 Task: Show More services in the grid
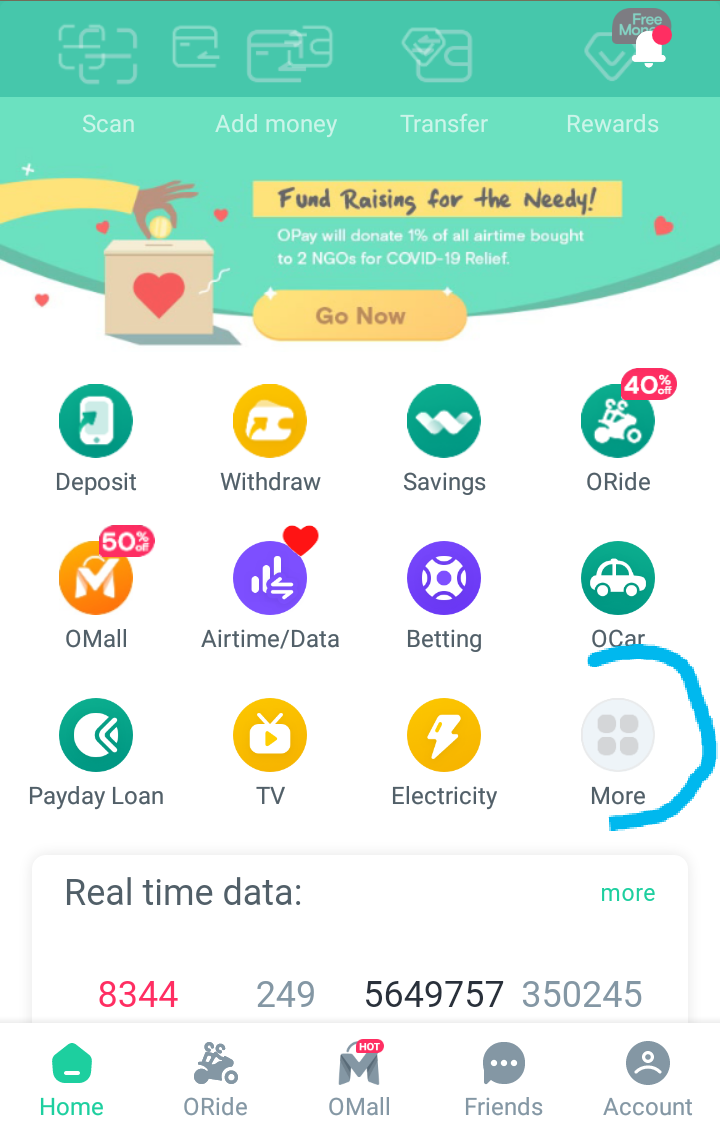(x=618, y=735)
